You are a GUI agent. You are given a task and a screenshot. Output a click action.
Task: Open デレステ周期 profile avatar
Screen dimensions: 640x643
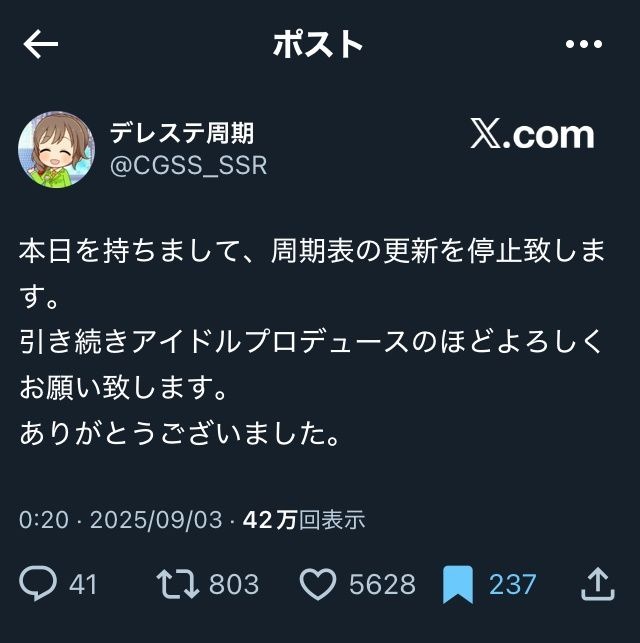56,150
